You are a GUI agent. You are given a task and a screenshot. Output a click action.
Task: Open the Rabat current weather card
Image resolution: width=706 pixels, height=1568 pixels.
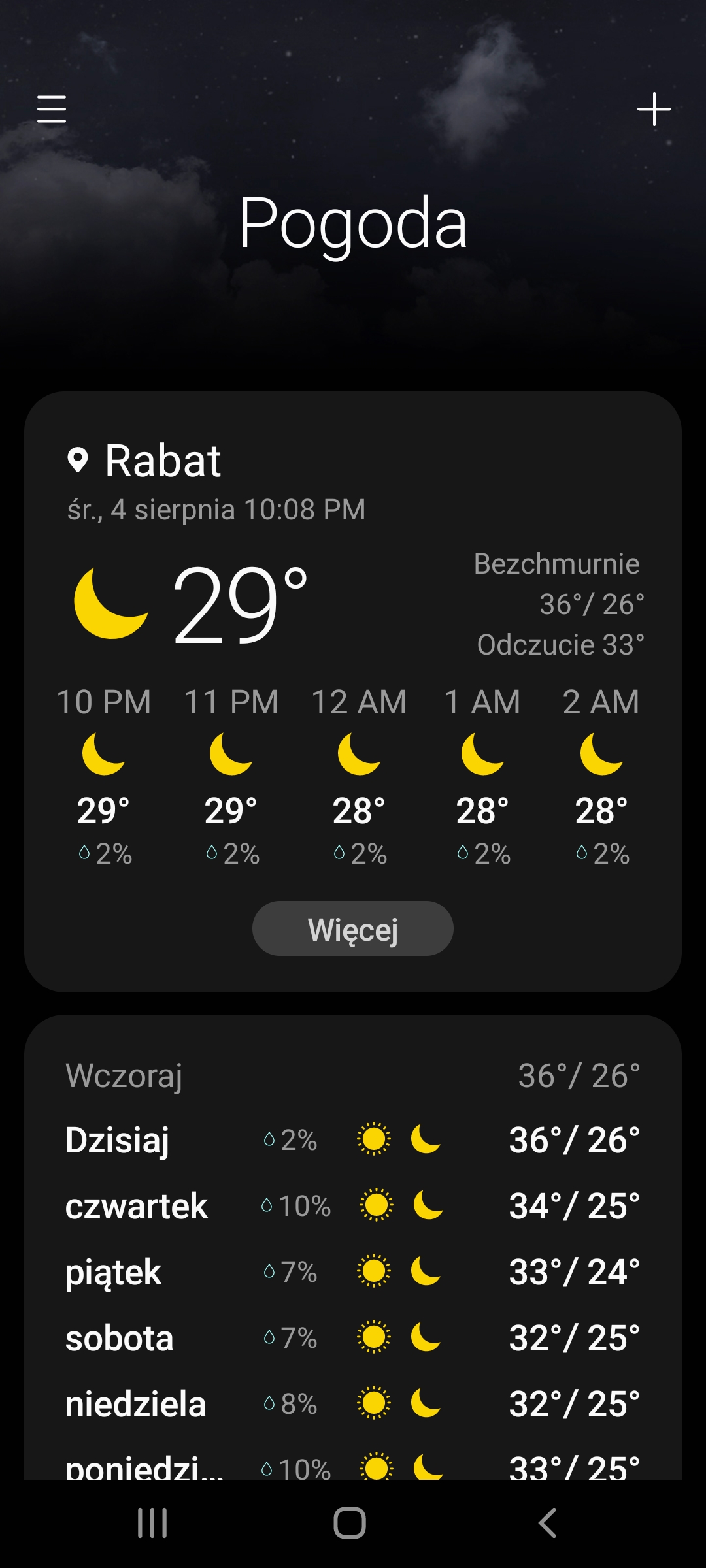[353, 691]
